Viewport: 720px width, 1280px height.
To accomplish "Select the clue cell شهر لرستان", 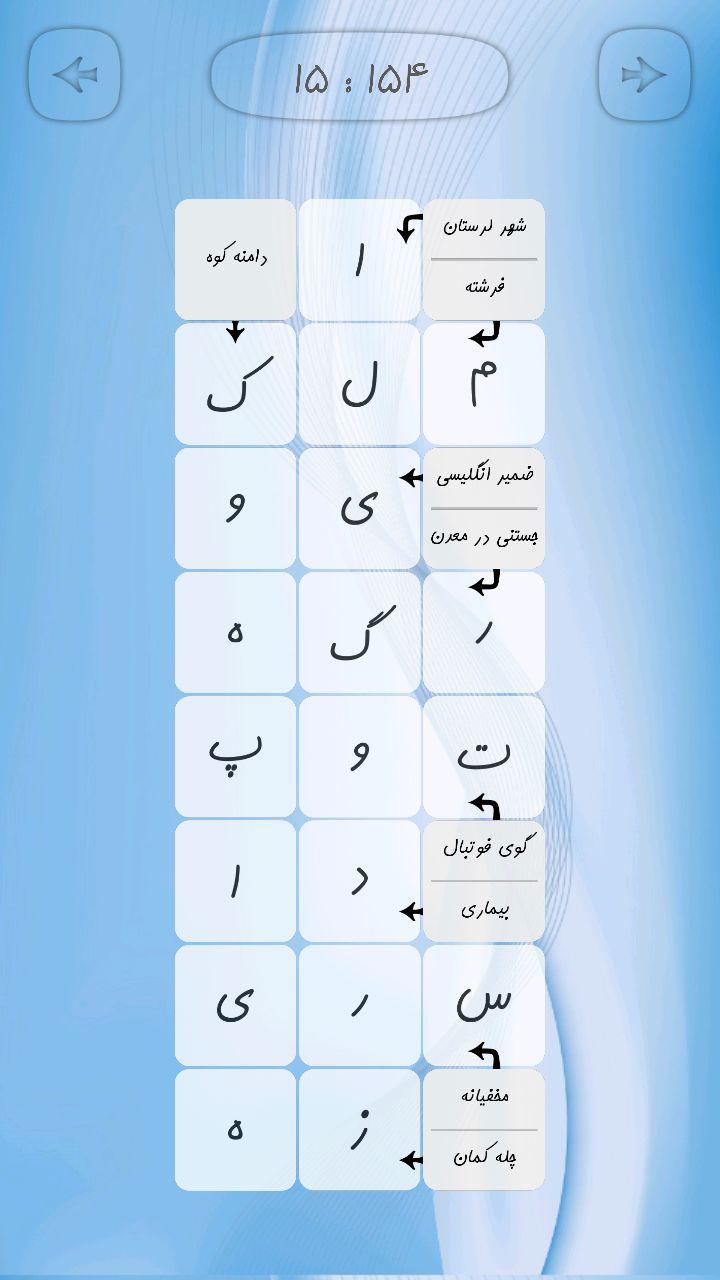I will tap(484, 228).
